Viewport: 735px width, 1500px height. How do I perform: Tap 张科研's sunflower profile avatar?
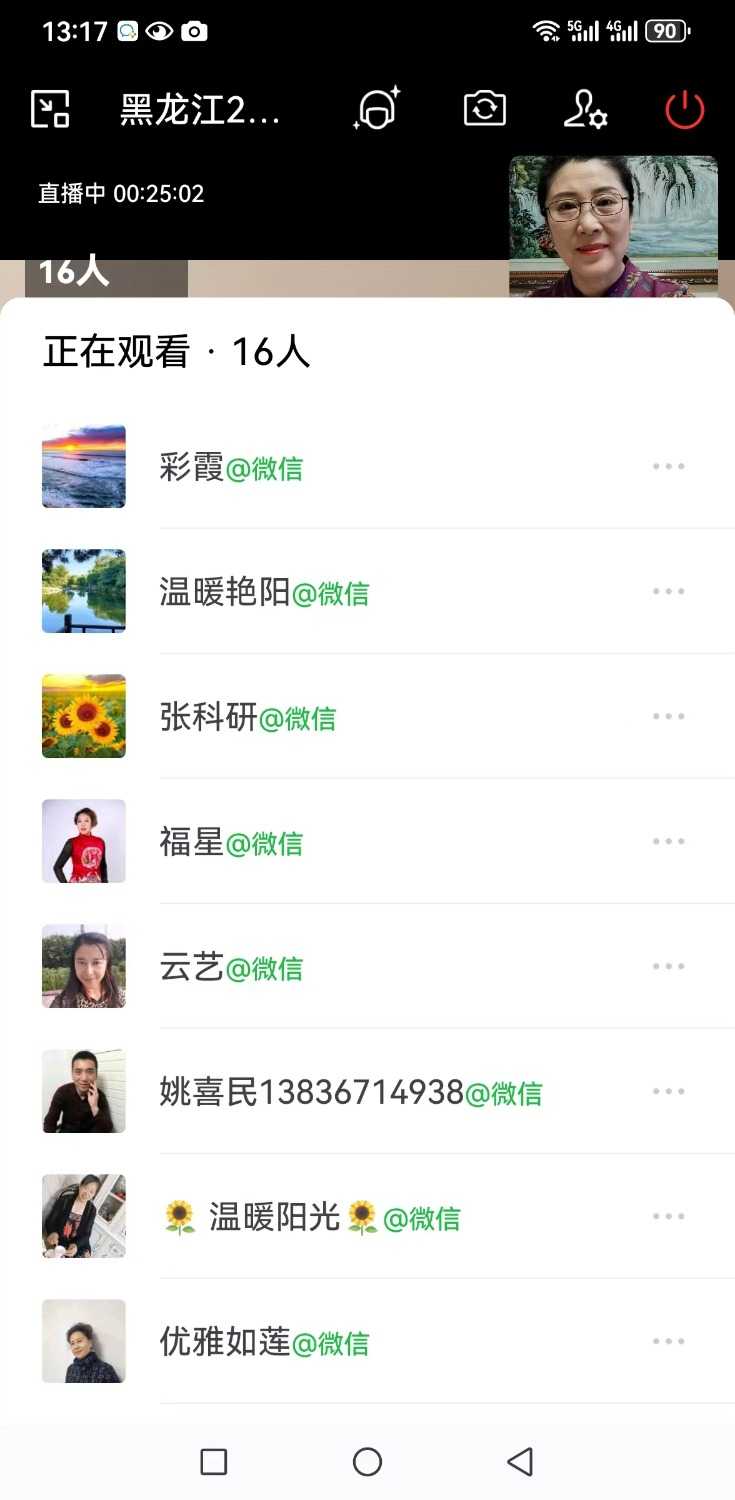pos(83,716)
